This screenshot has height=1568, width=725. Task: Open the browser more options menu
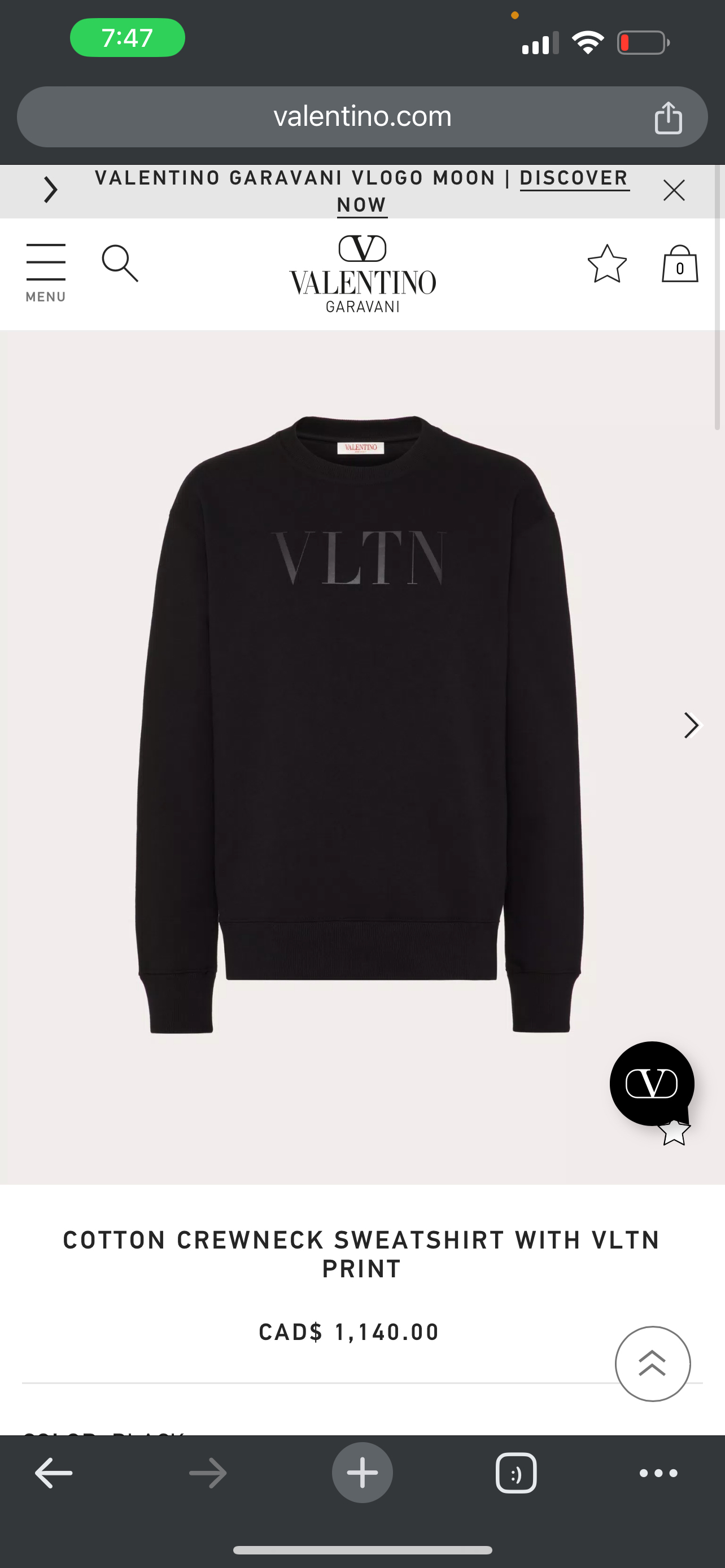658,1473
